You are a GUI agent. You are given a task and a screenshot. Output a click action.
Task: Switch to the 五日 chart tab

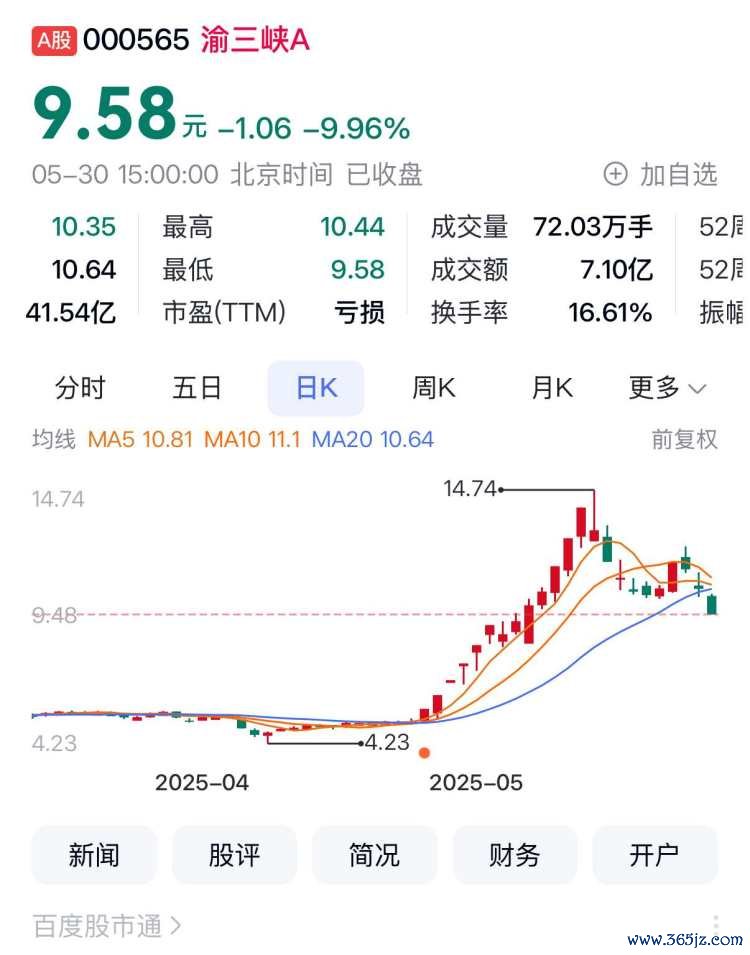[x=197, y=388]
